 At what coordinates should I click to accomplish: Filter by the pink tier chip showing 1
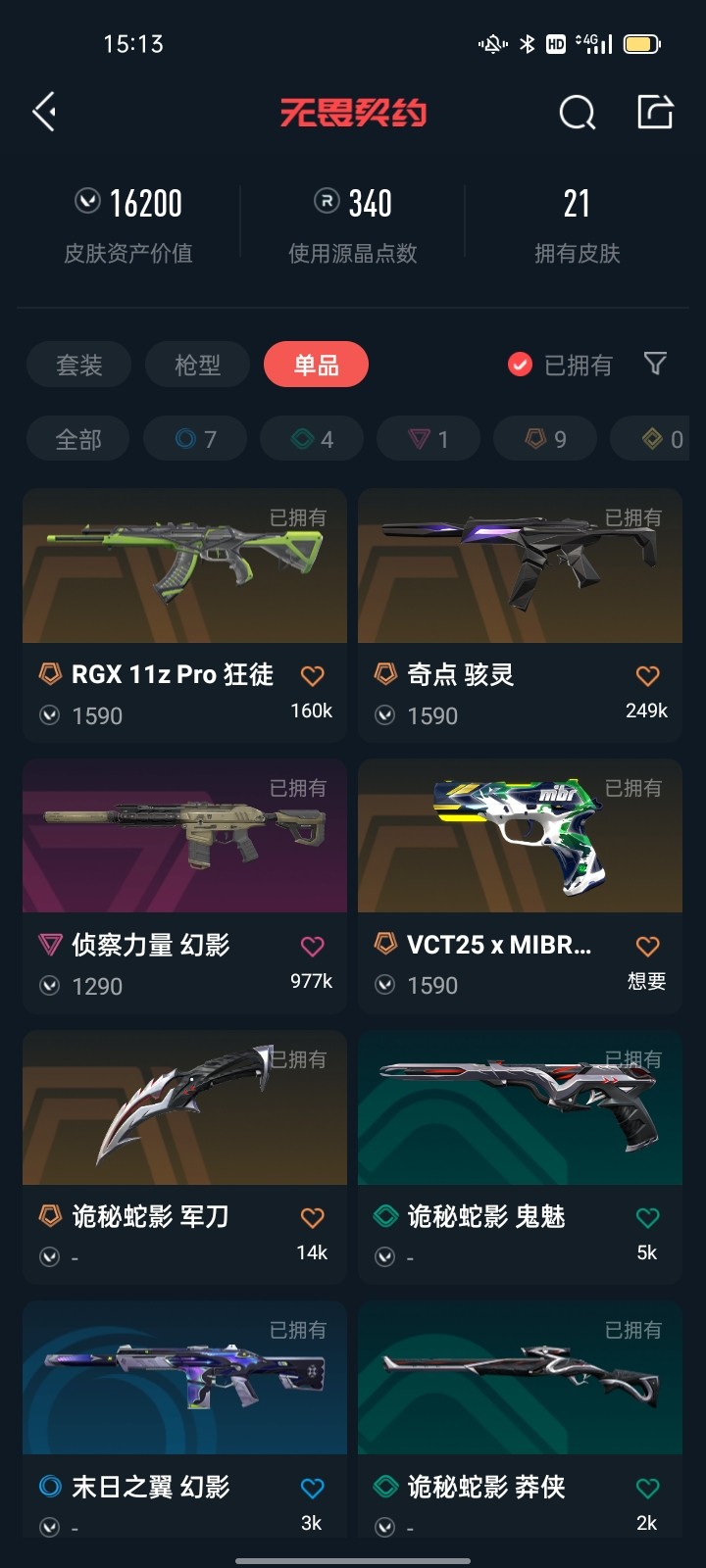(429, 439)
